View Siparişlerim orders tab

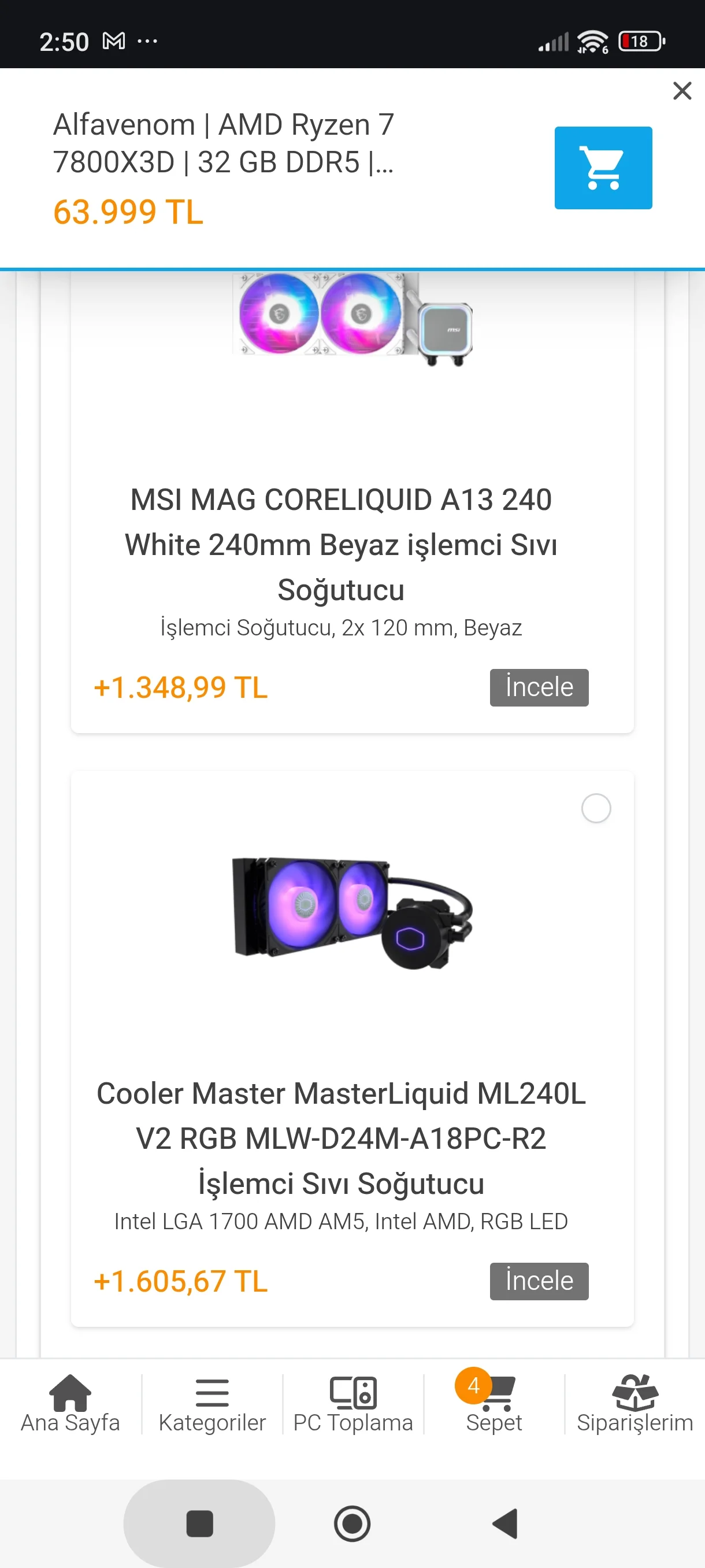(x=634, y=1404)
